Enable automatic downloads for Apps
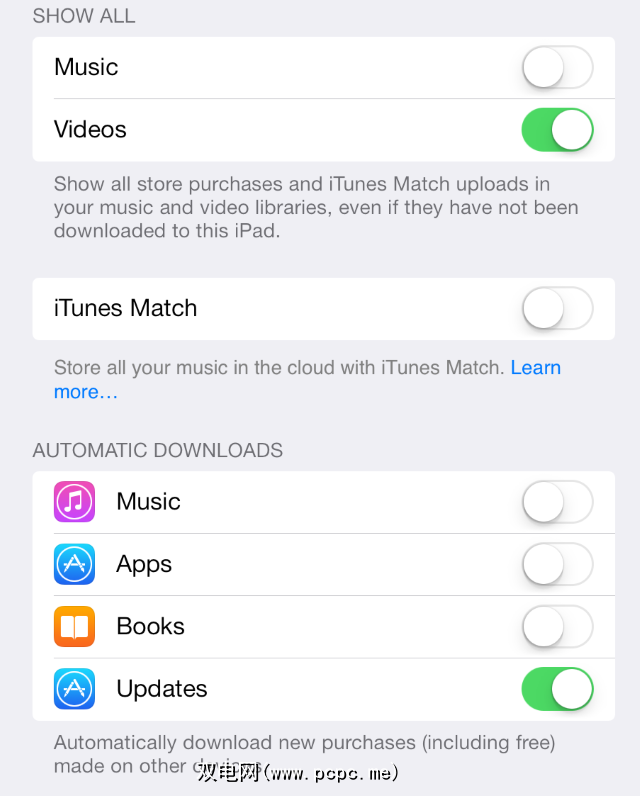Image resolution: width=640 pixels, height=796 pixels. [557, 564]
